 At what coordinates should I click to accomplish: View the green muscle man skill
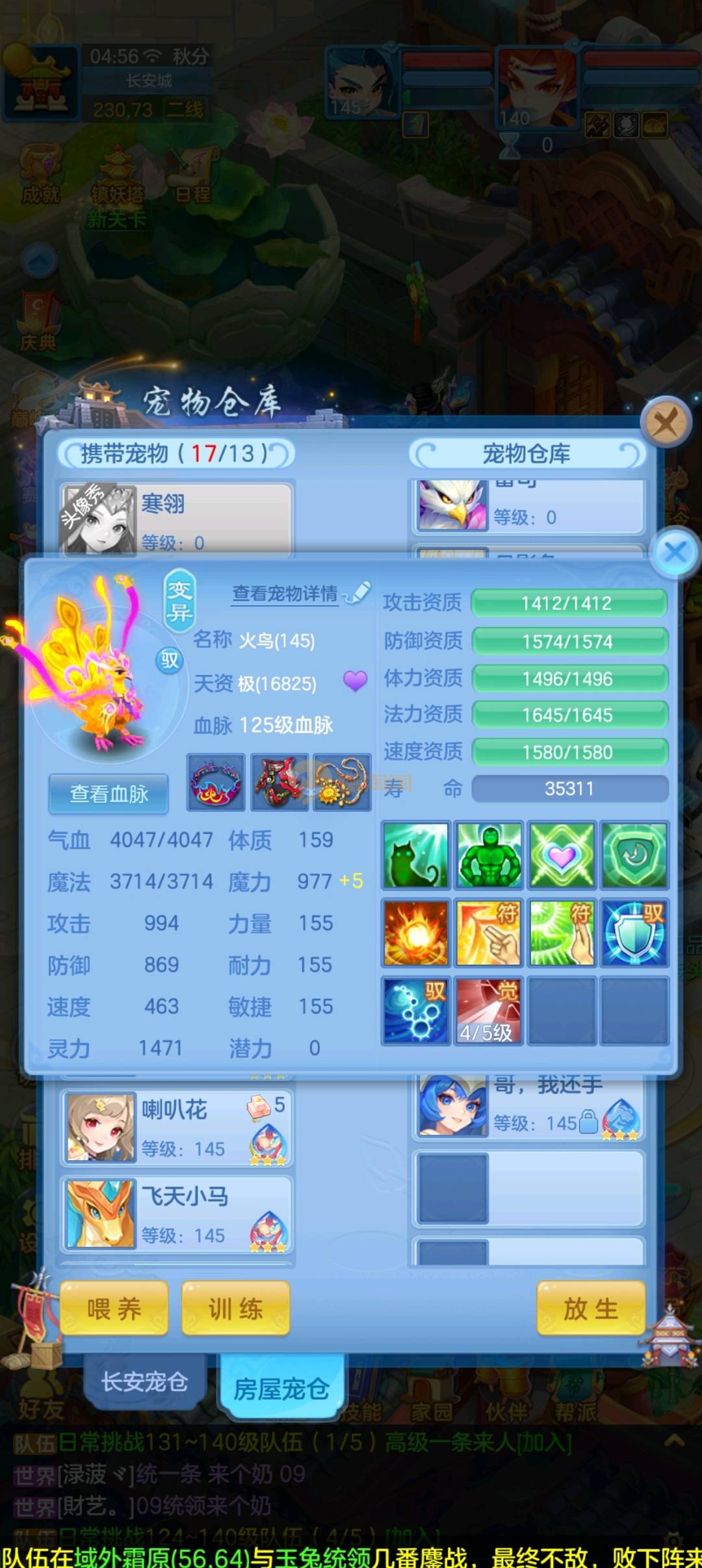pyautogui.click(x=489, y=855)
